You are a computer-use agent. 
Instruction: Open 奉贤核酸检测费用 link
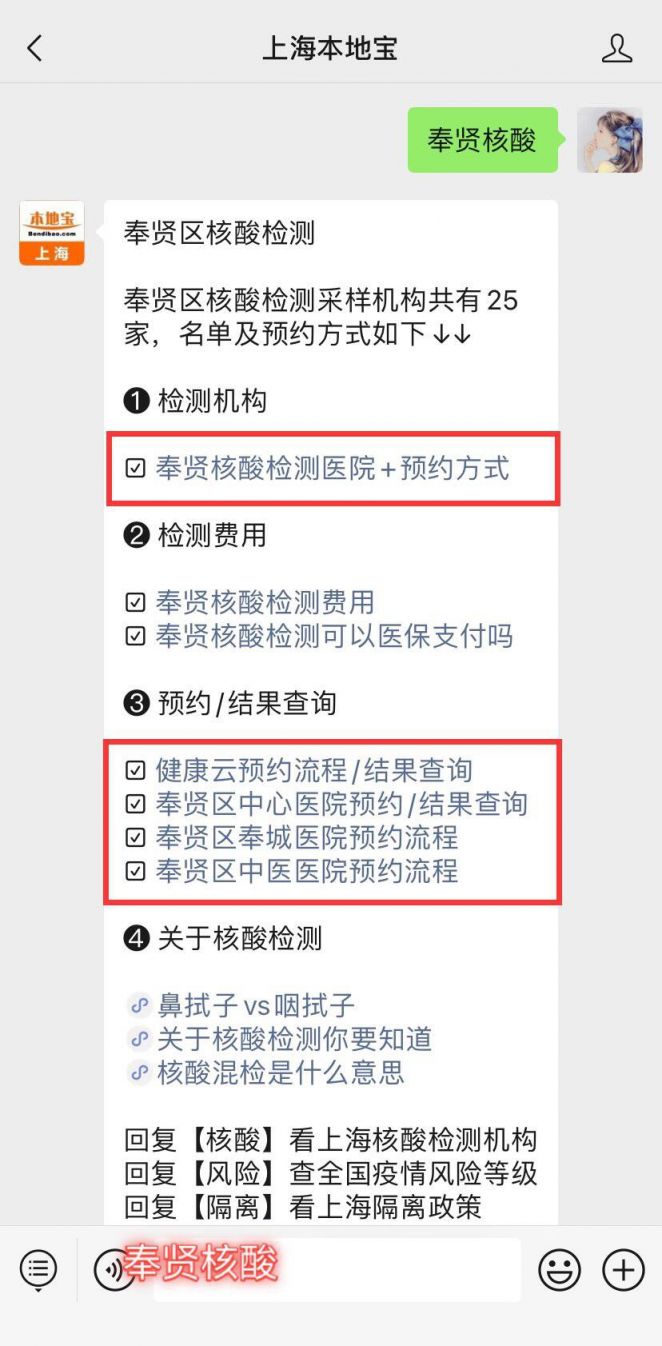pyautogui.click(x=265, y=602)
